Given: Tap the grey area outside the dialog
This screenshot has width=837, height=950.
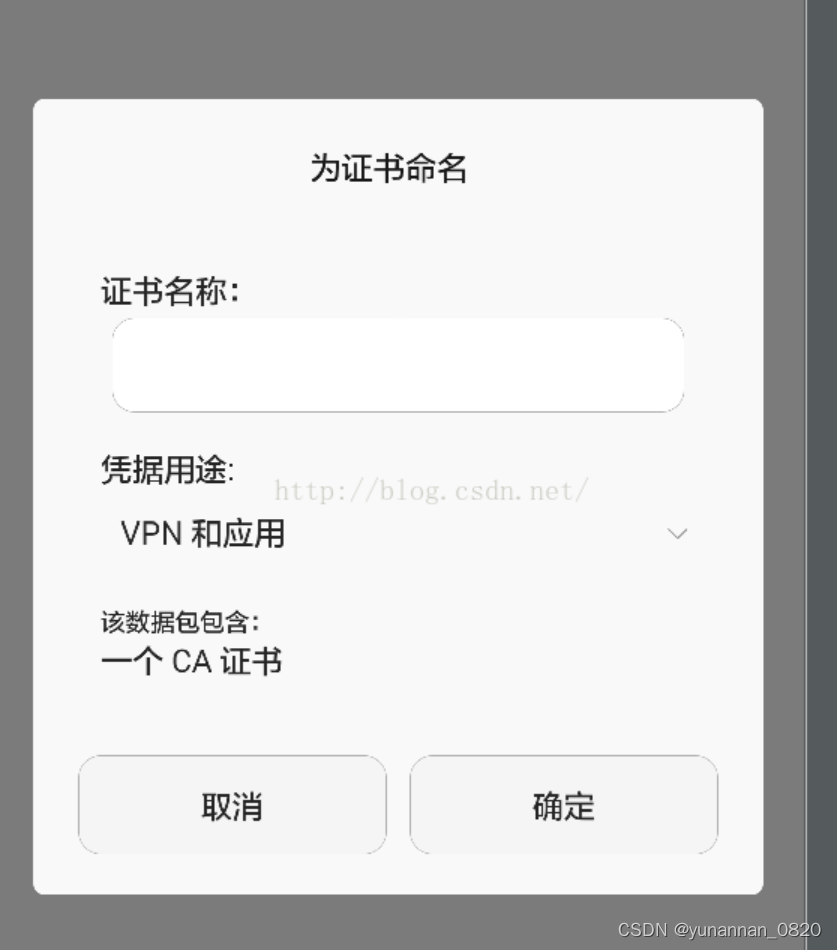Looking at the screenshot, I should (x=400, y=40).
